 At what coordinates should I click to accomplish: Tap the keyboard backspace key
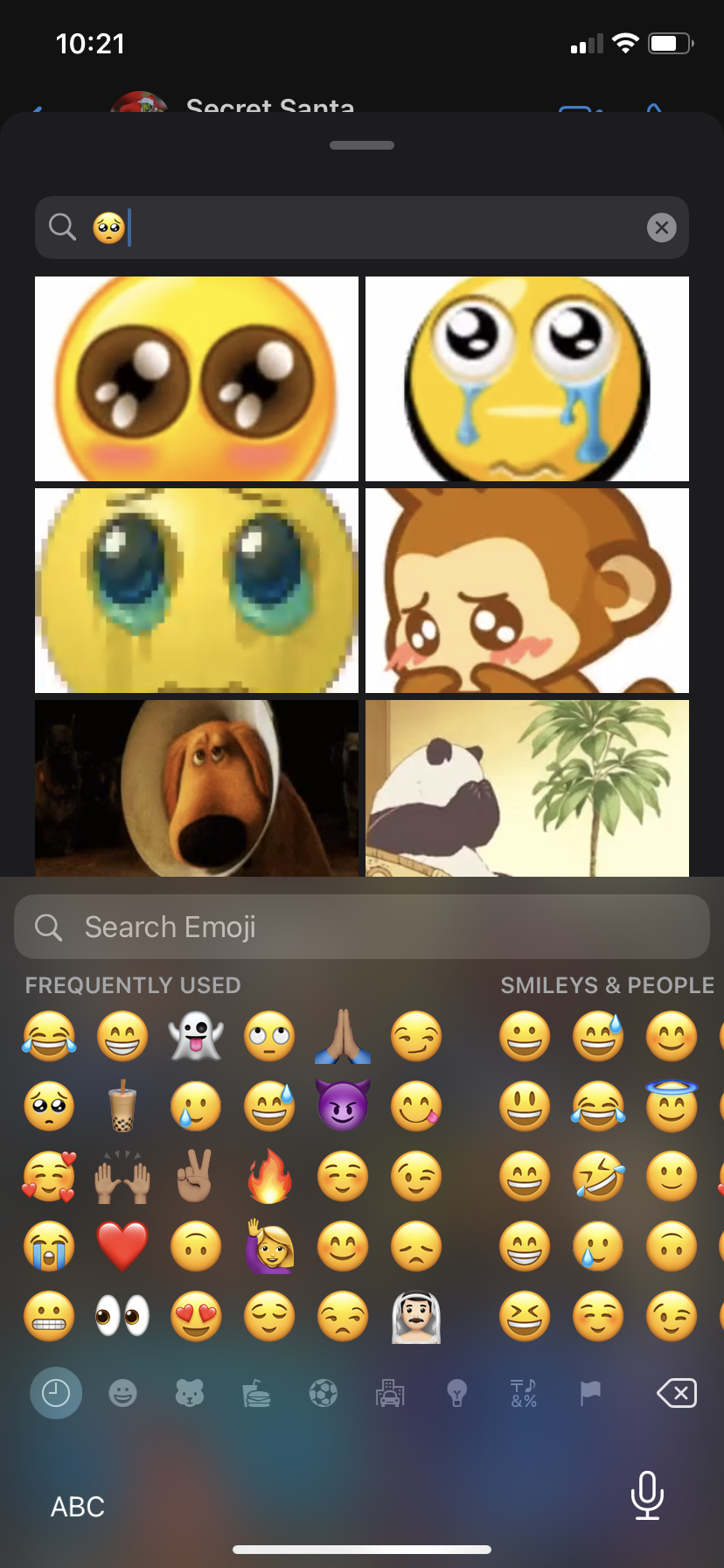click(x=677, y=1393)
